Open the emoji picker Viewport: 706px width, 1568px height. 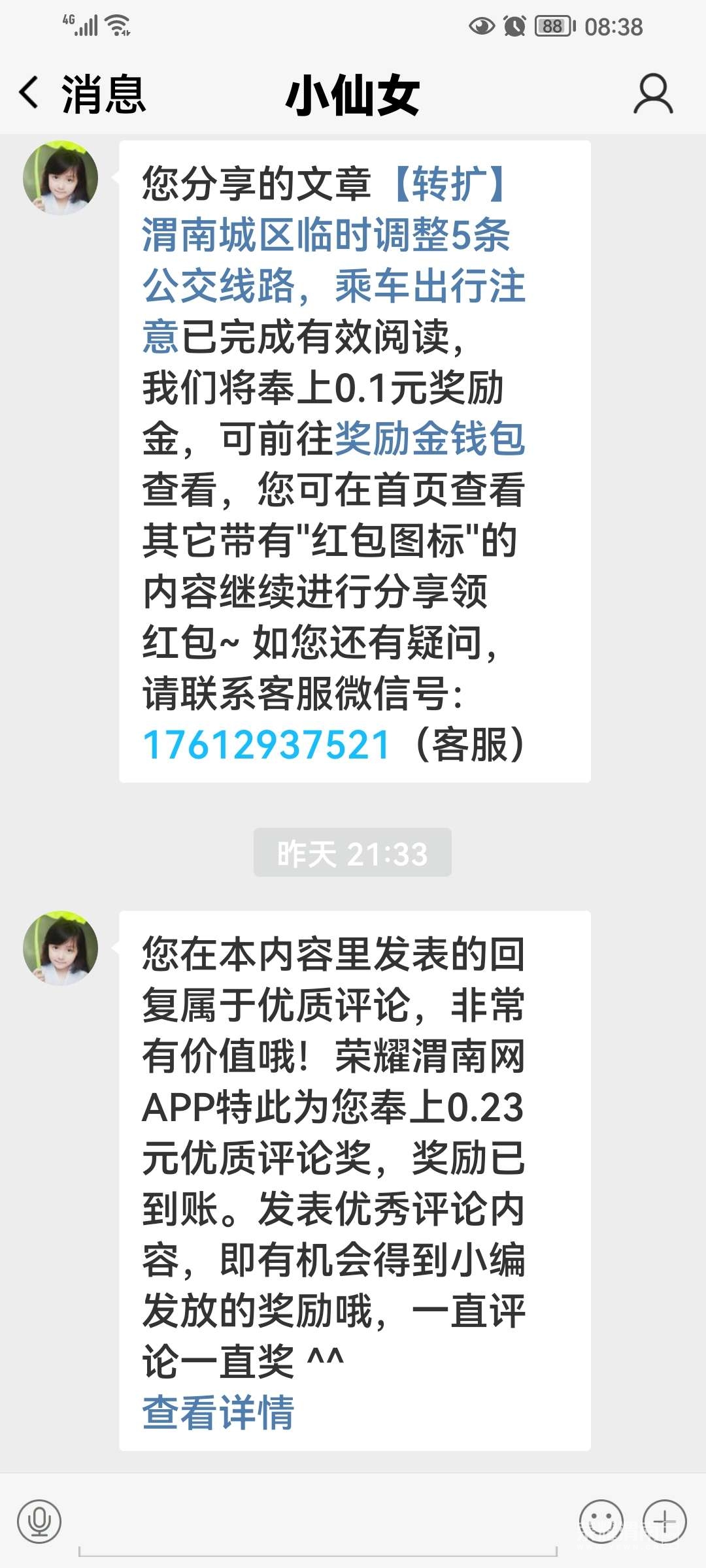coord(601,1521)
